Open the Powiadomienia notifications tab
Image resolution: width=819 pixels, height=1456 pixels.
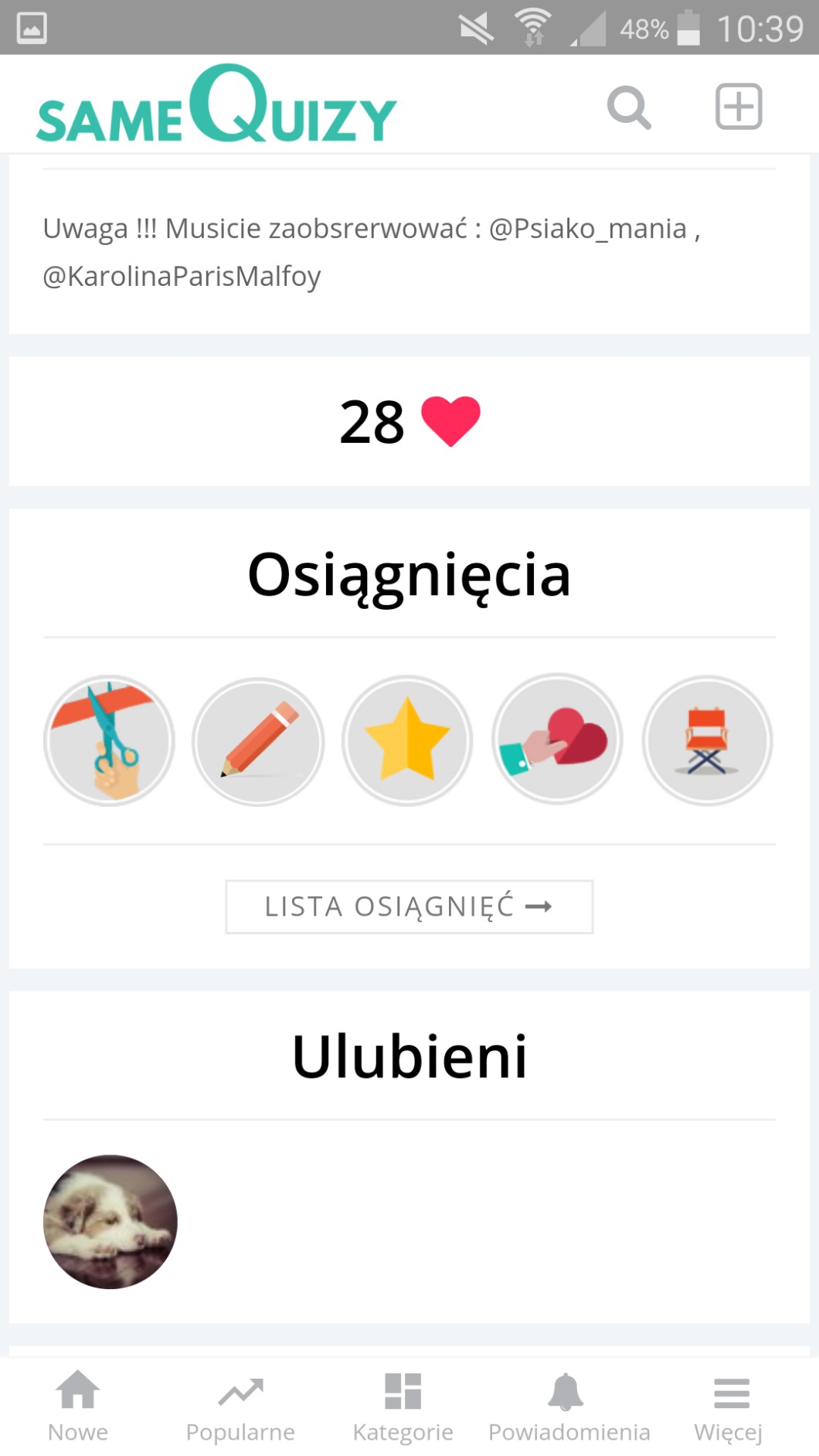pyautogui.click(x=569, y=1407)
